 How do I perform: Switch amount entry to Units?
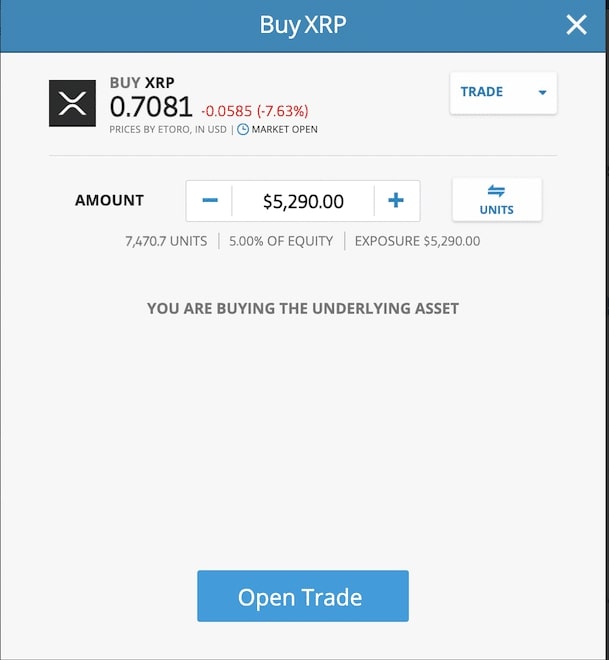[496, 200]
